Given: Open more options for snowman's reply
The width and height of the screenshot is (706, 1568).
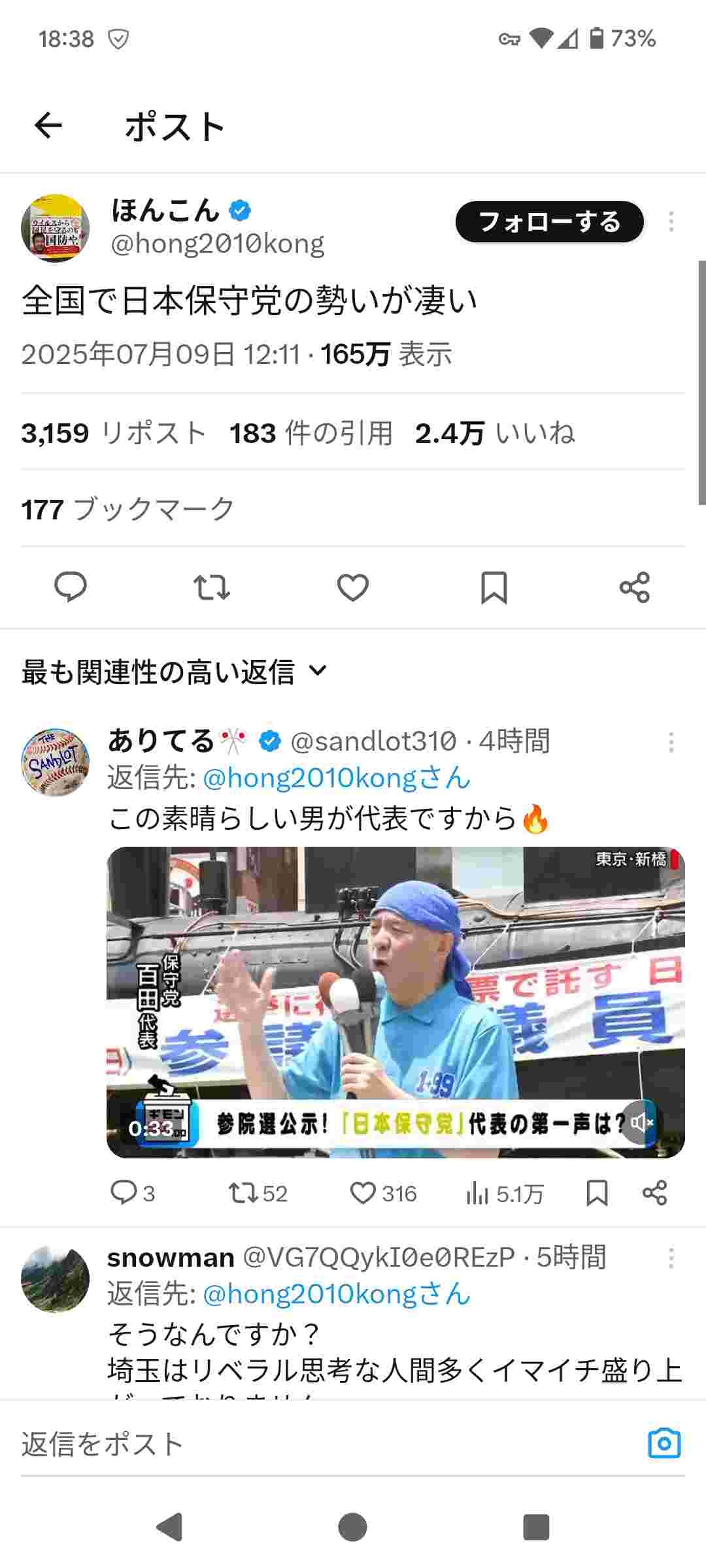Looking at the screenshot, I should [671, 1258].
